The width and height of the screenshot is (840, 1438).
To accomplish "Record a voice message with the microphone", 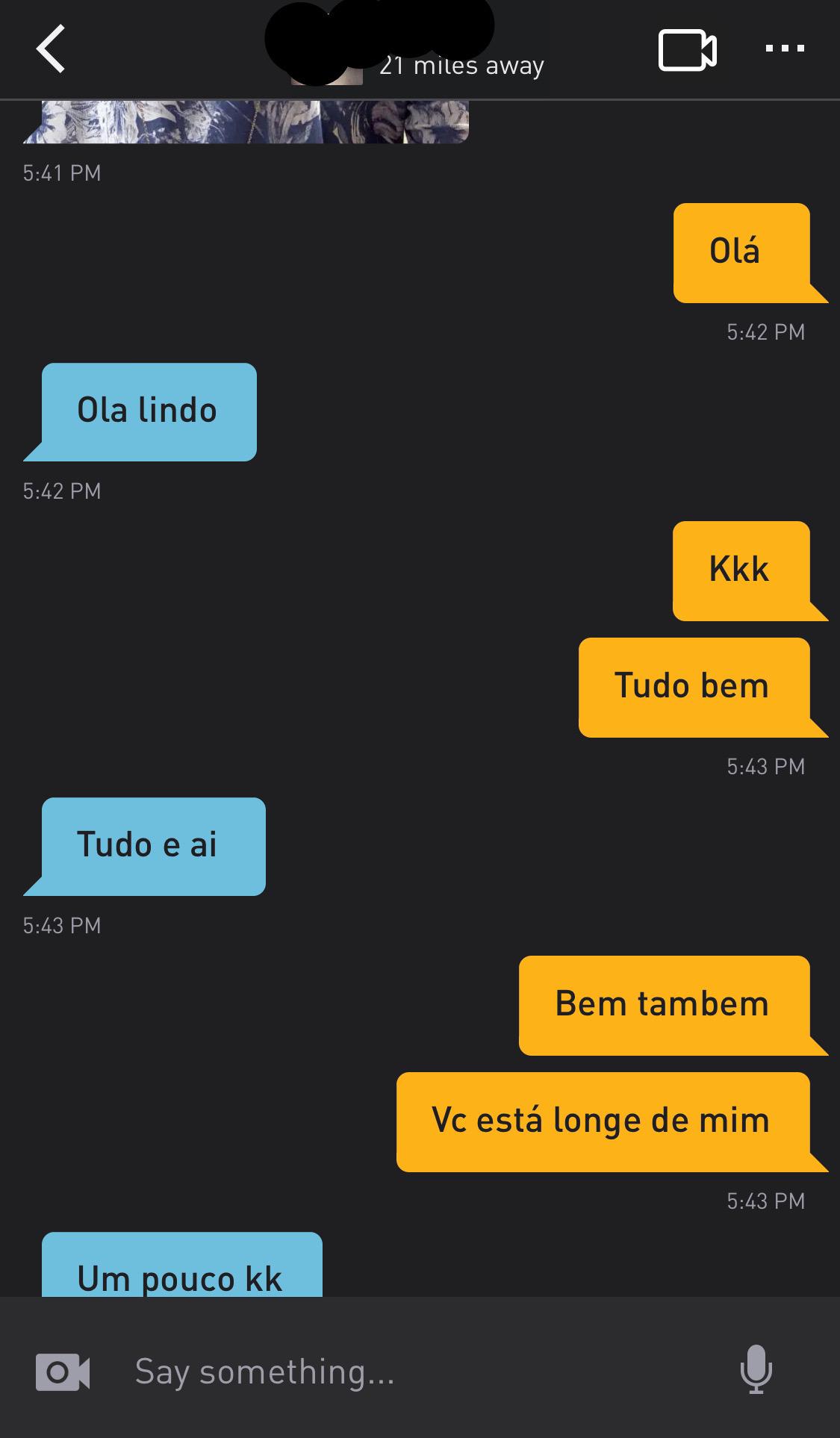I will pyautogui.click(x=756, y=1369).
